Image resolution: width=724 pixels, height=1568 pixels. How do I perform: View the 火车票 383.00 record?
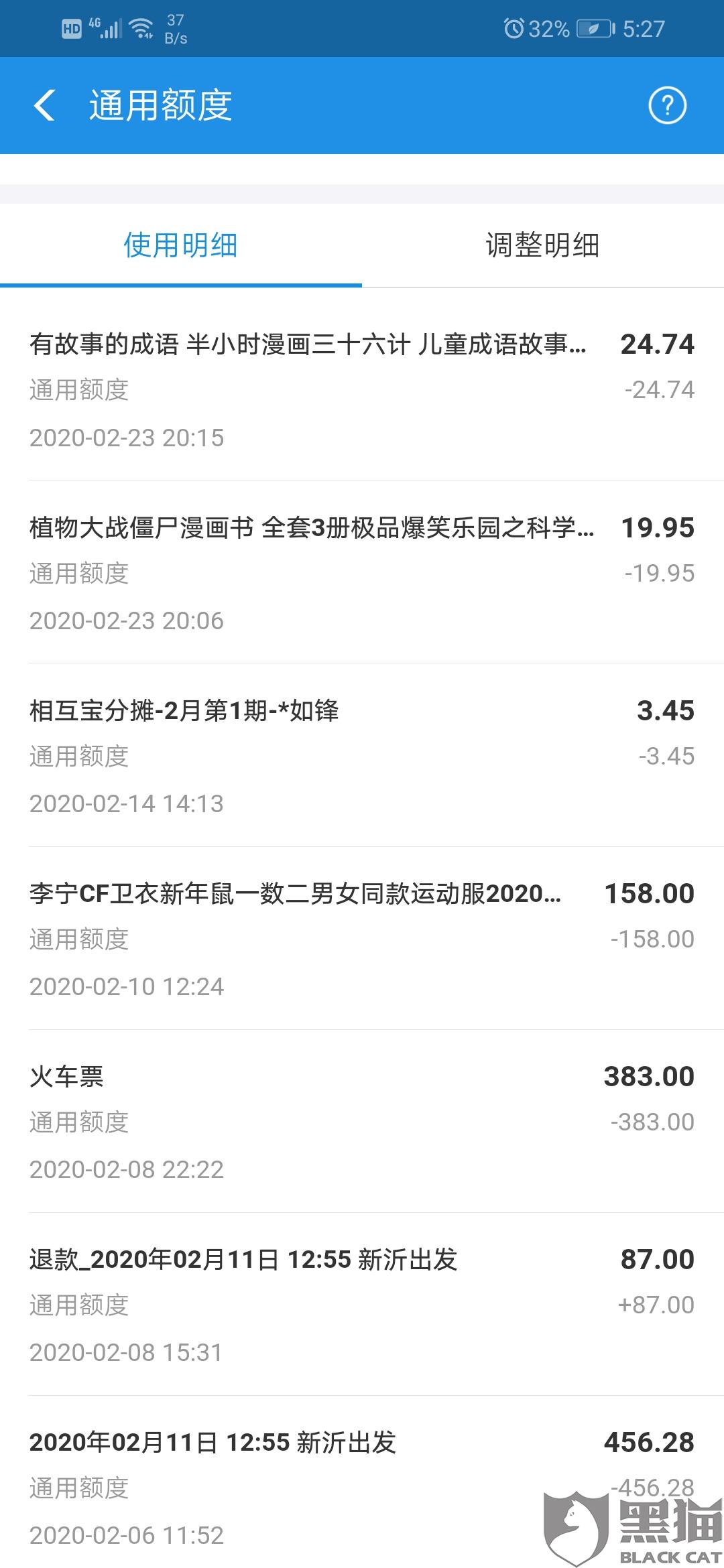tap(362, 1121)
